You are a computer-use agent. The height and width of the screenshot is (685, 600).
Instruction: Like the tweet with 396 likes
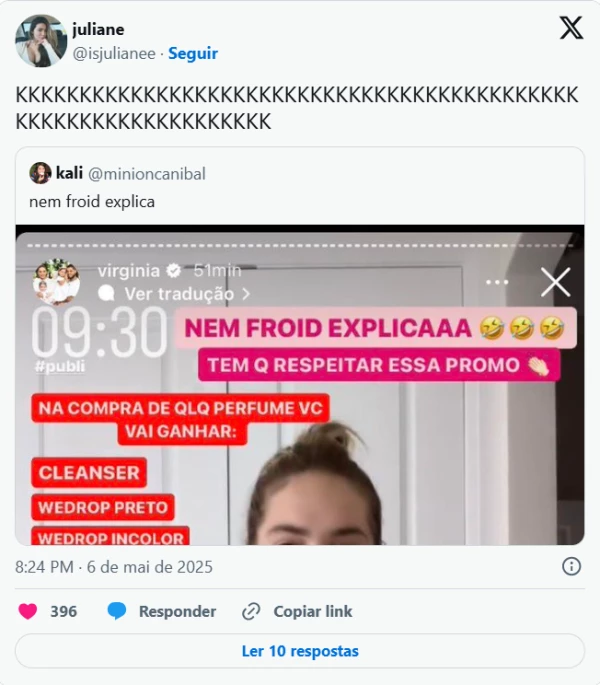coord(28,611)
